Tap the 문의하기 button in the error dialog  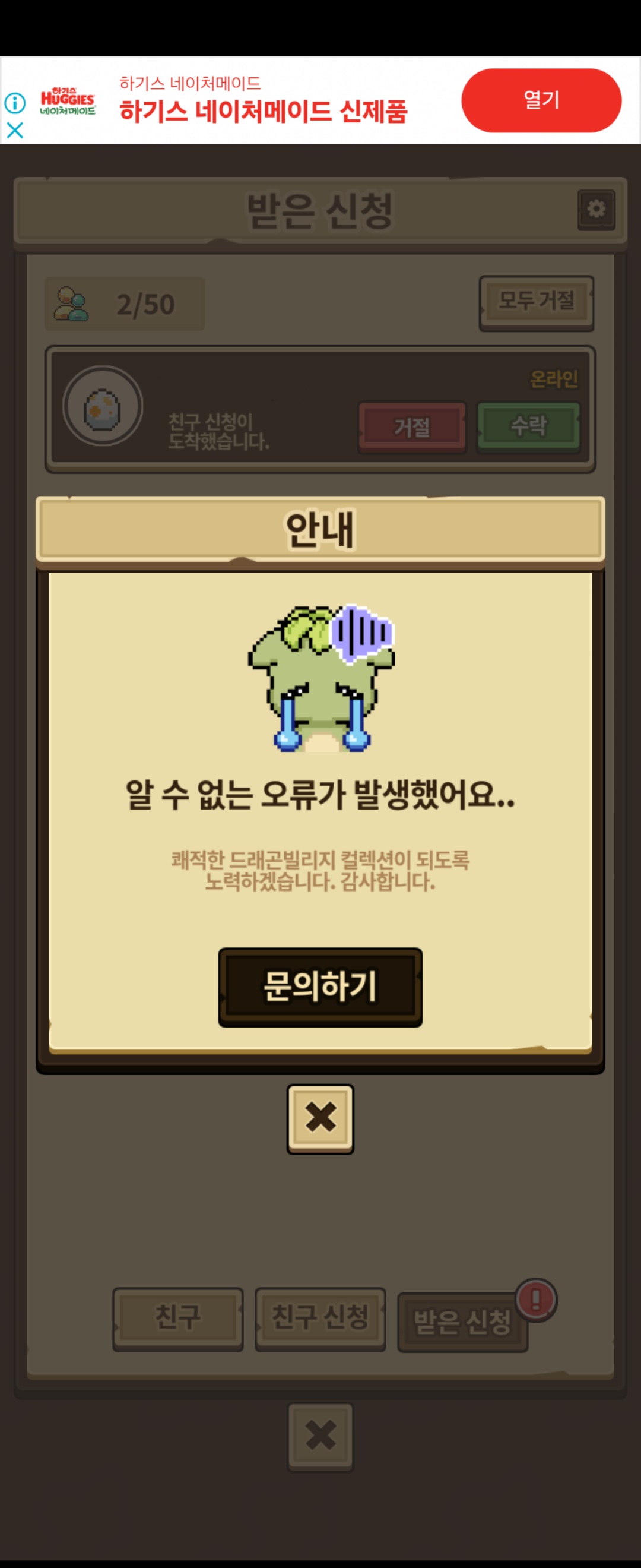click(x=320, y=987)
